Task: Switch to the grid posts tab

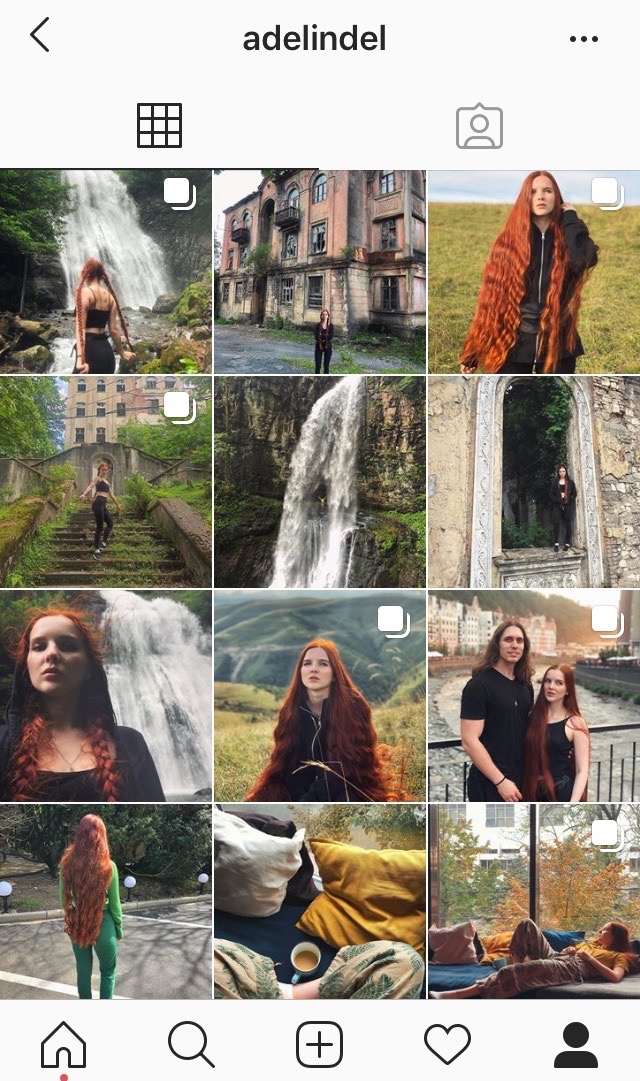Action: 159,126
